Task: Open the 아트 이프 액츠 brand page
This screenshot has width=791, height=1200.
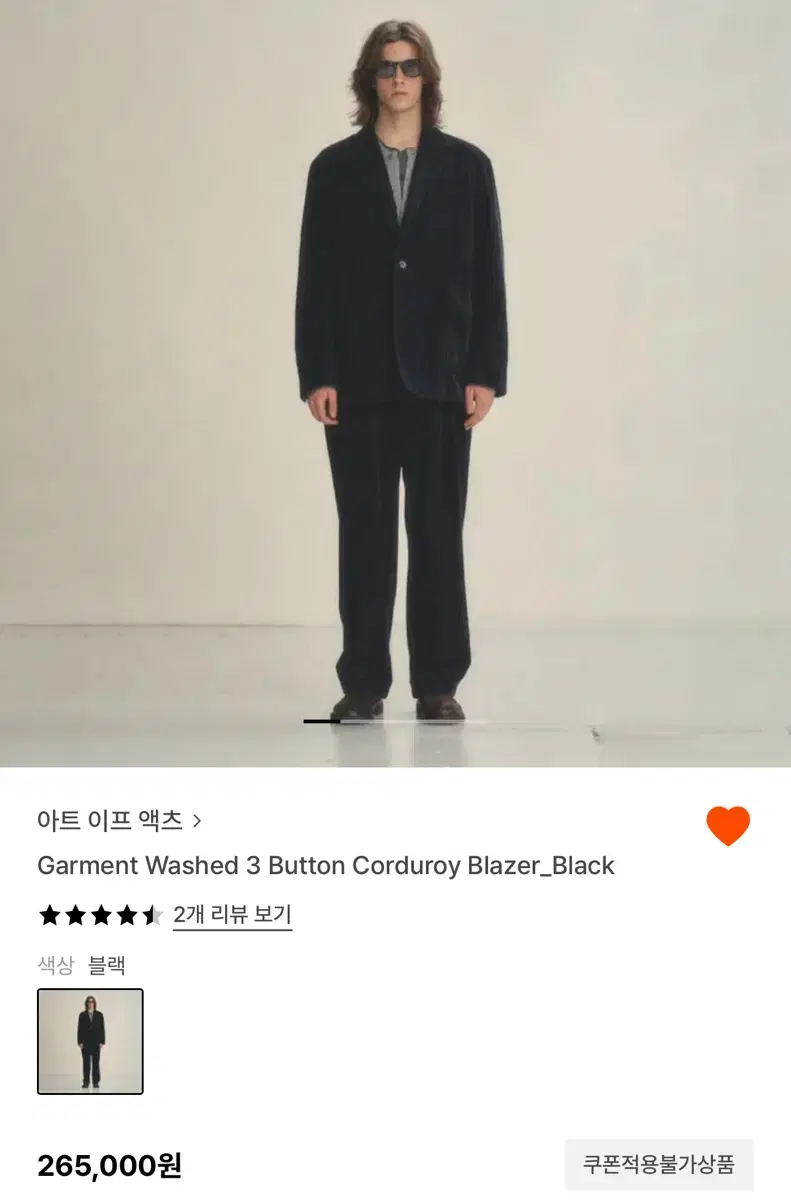Action: pos(109,820)
